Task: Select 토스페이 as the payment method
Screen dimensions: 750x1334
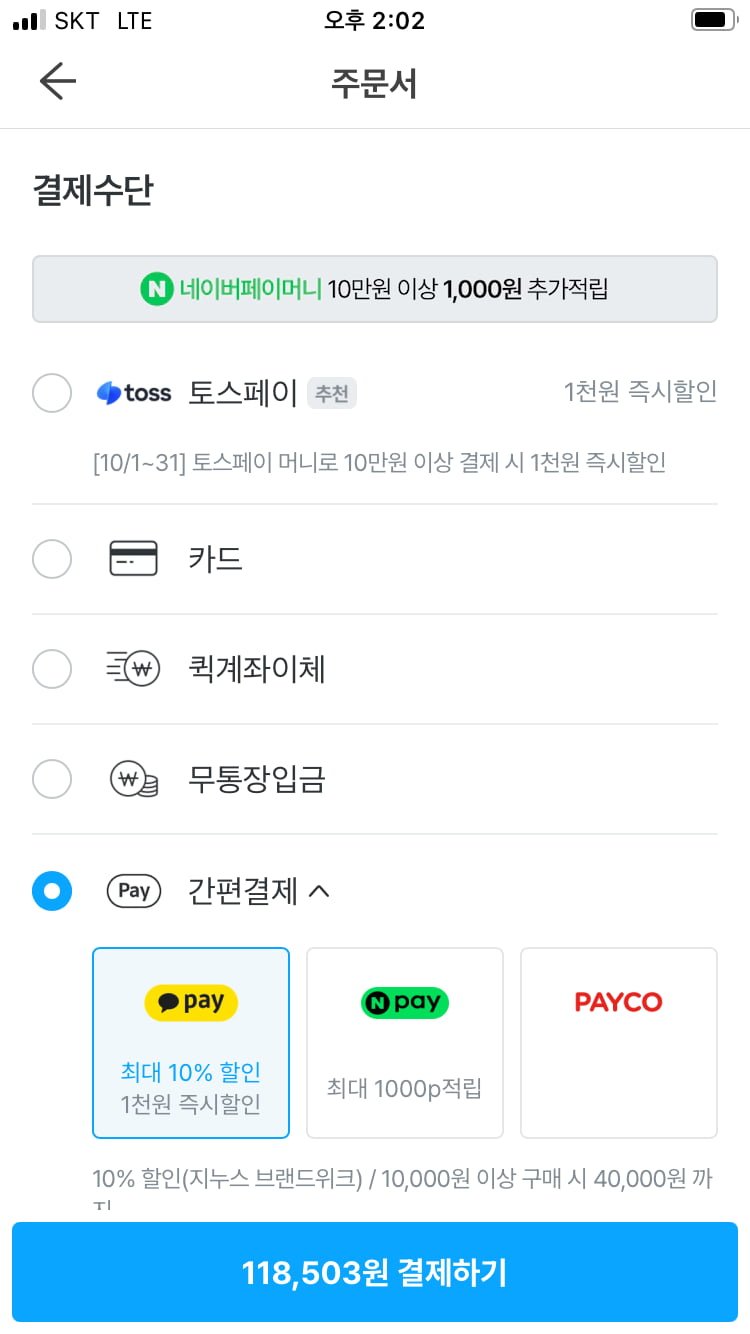Action: [x=52, y=393]
